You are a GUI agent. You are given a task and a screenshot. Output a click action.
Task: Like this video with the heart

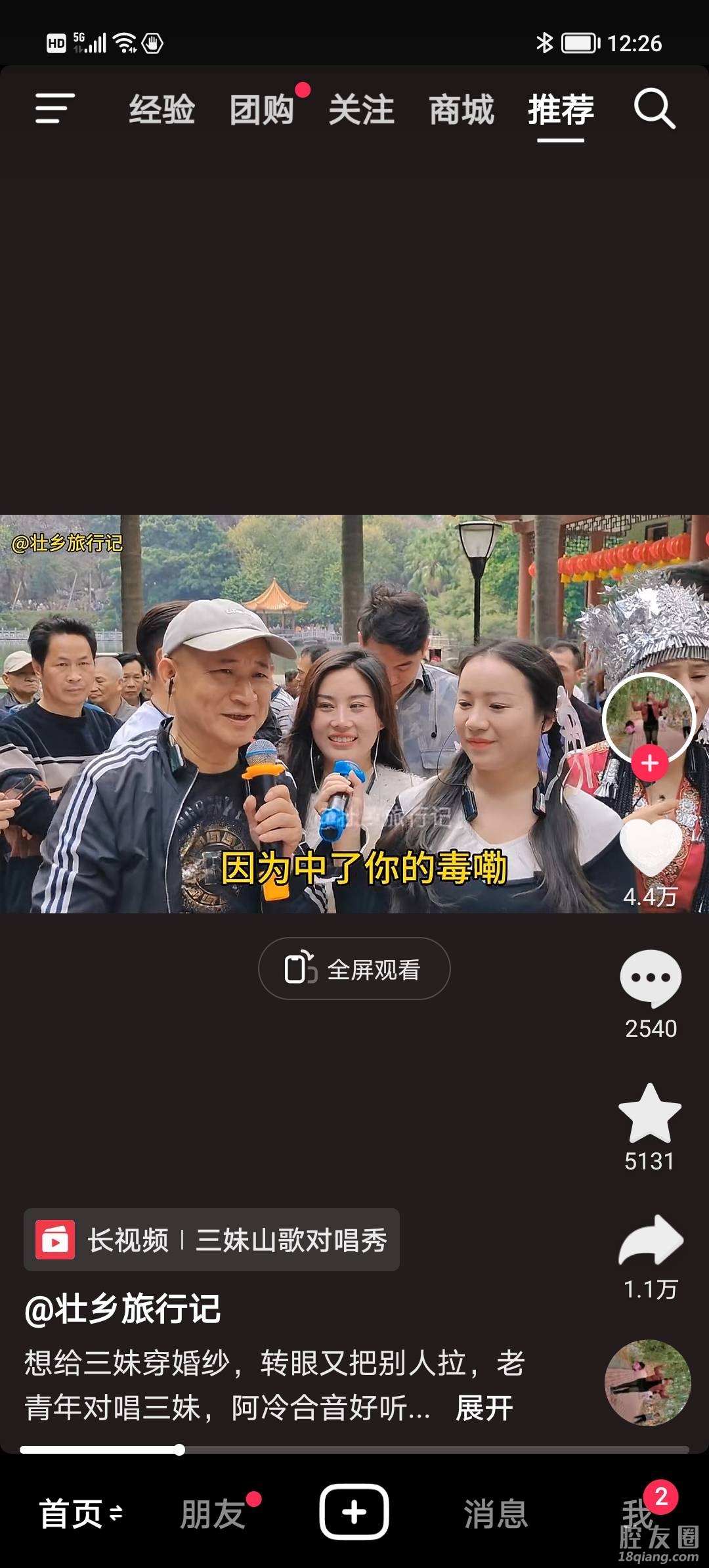pyautogui.click(x=651, y=848)
